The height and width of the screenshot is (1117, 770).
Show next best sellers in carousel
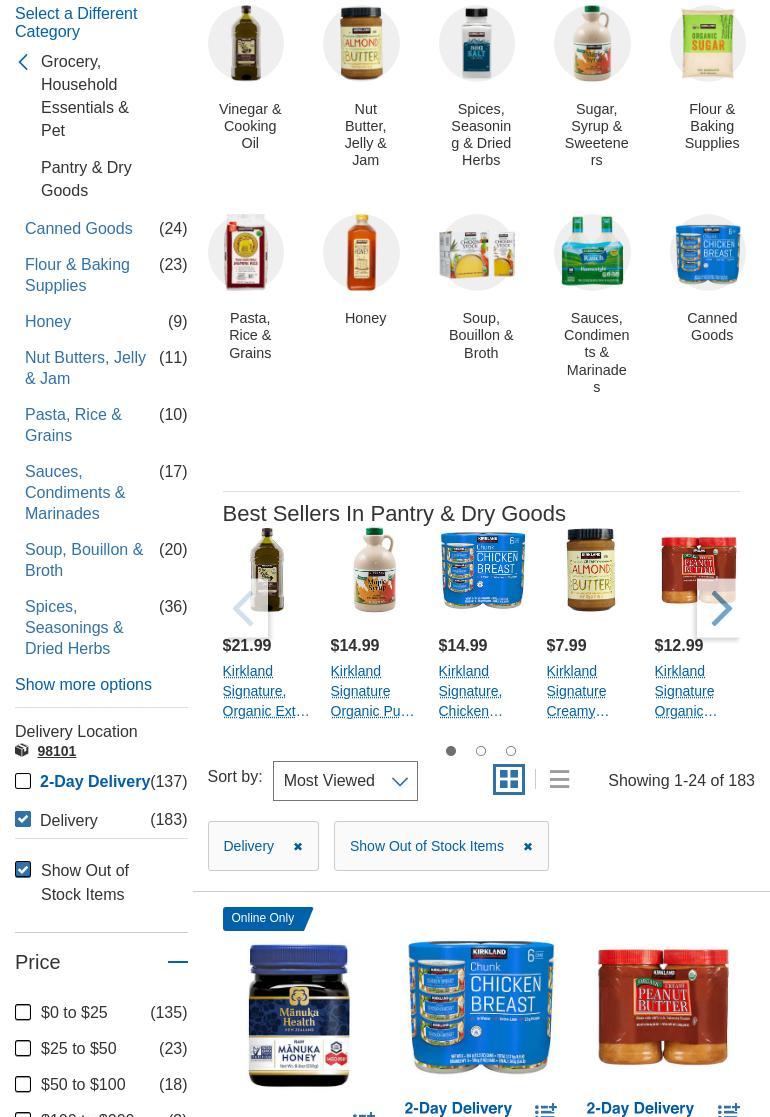coord(721,608)
